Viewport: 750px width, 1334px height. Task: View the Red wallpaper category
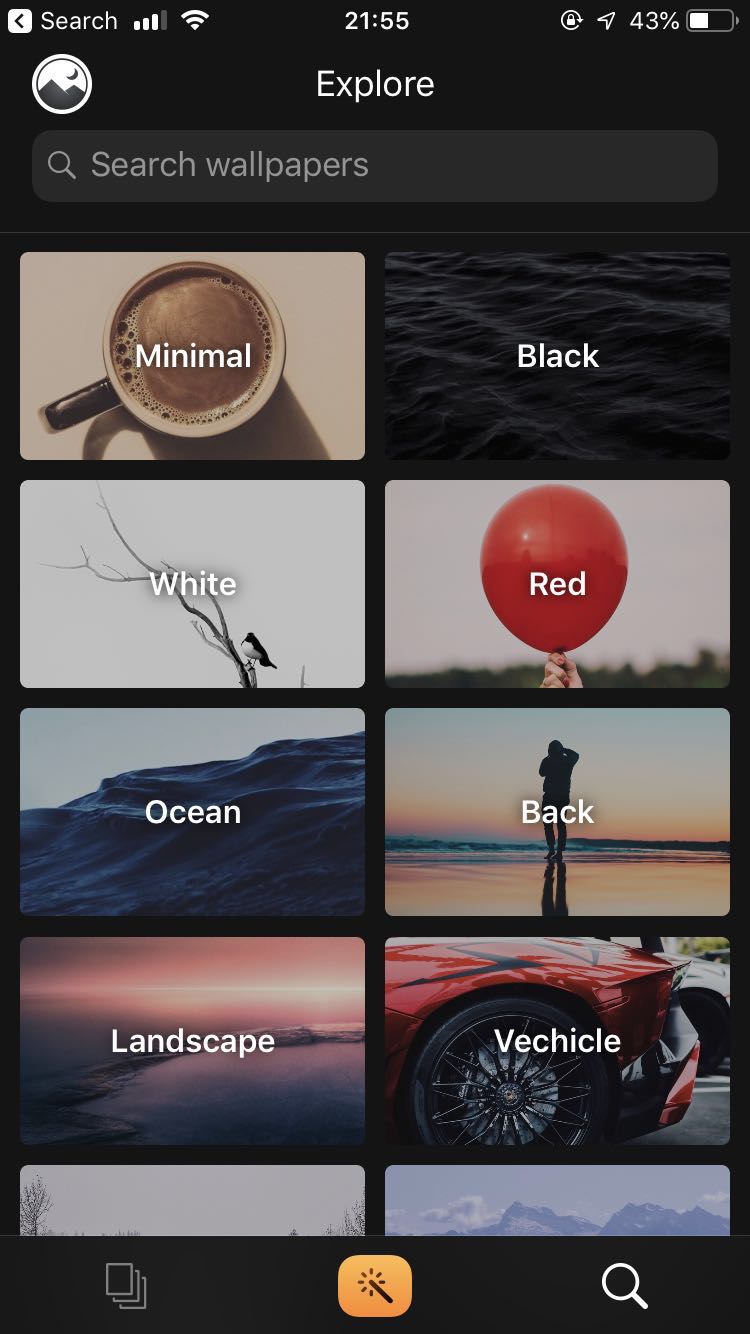pos(557,584)
